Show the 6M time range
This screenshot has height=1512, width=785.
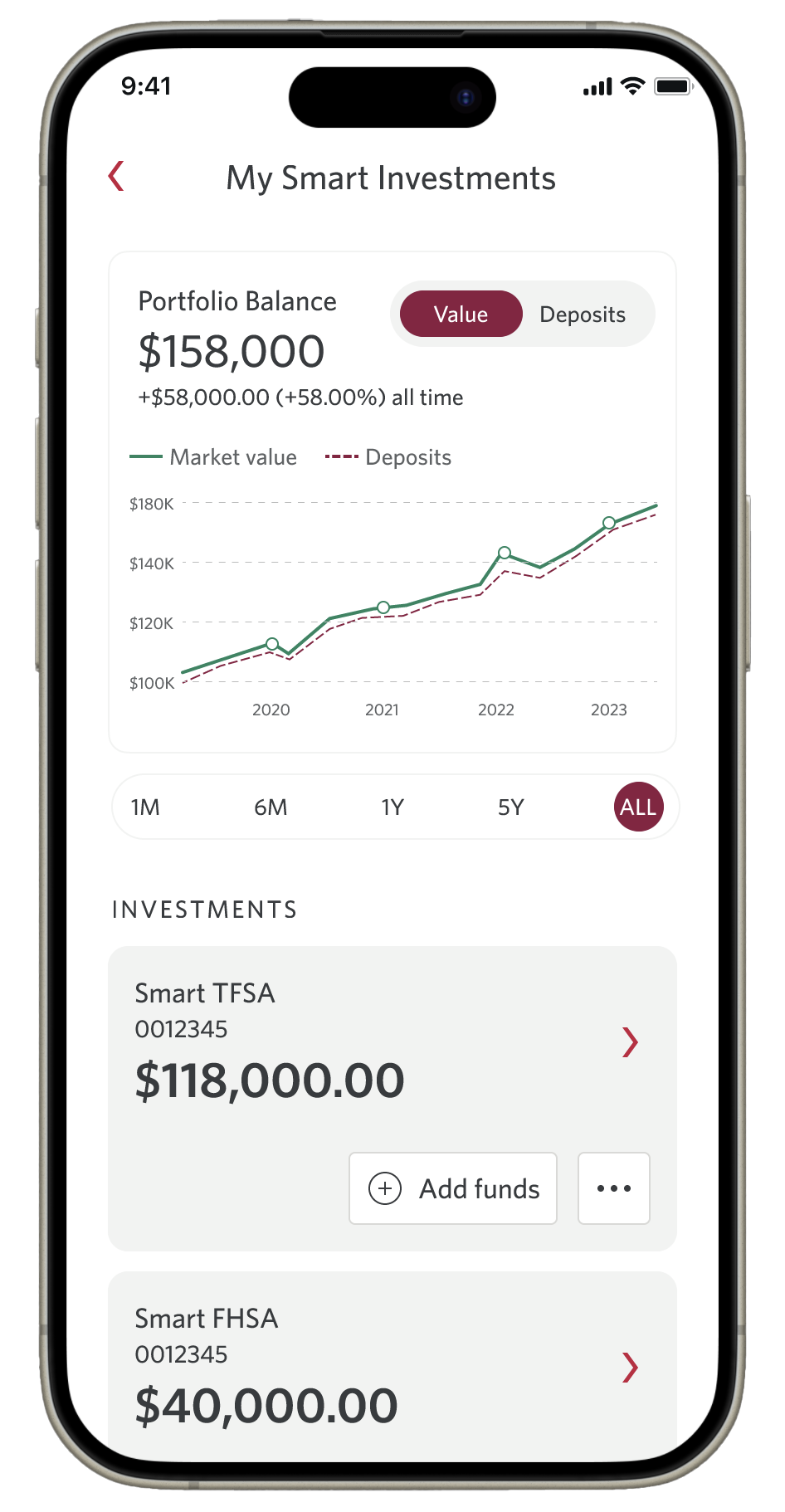click(271, 807)
